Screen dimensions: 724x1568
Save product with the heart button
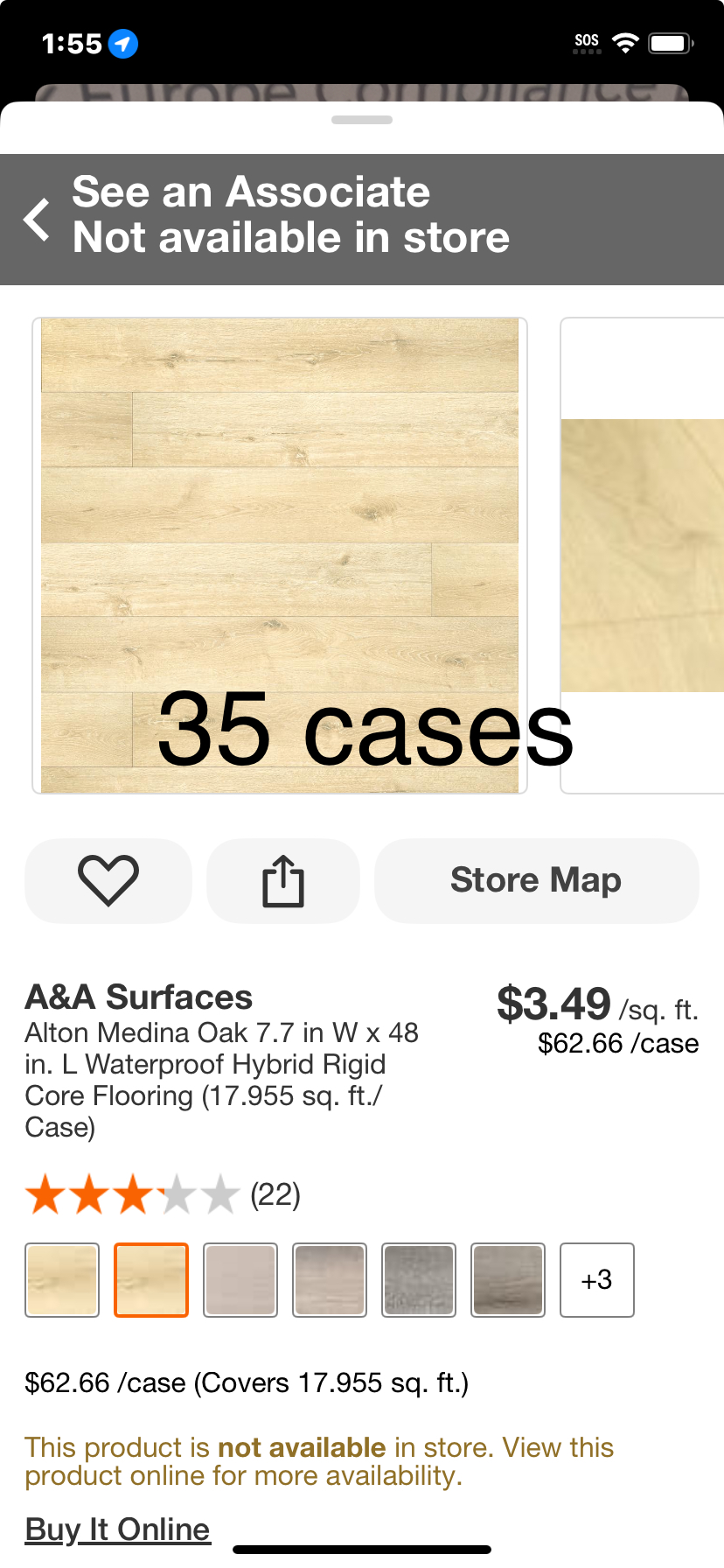pyautogui.click(x=108, y=880)
